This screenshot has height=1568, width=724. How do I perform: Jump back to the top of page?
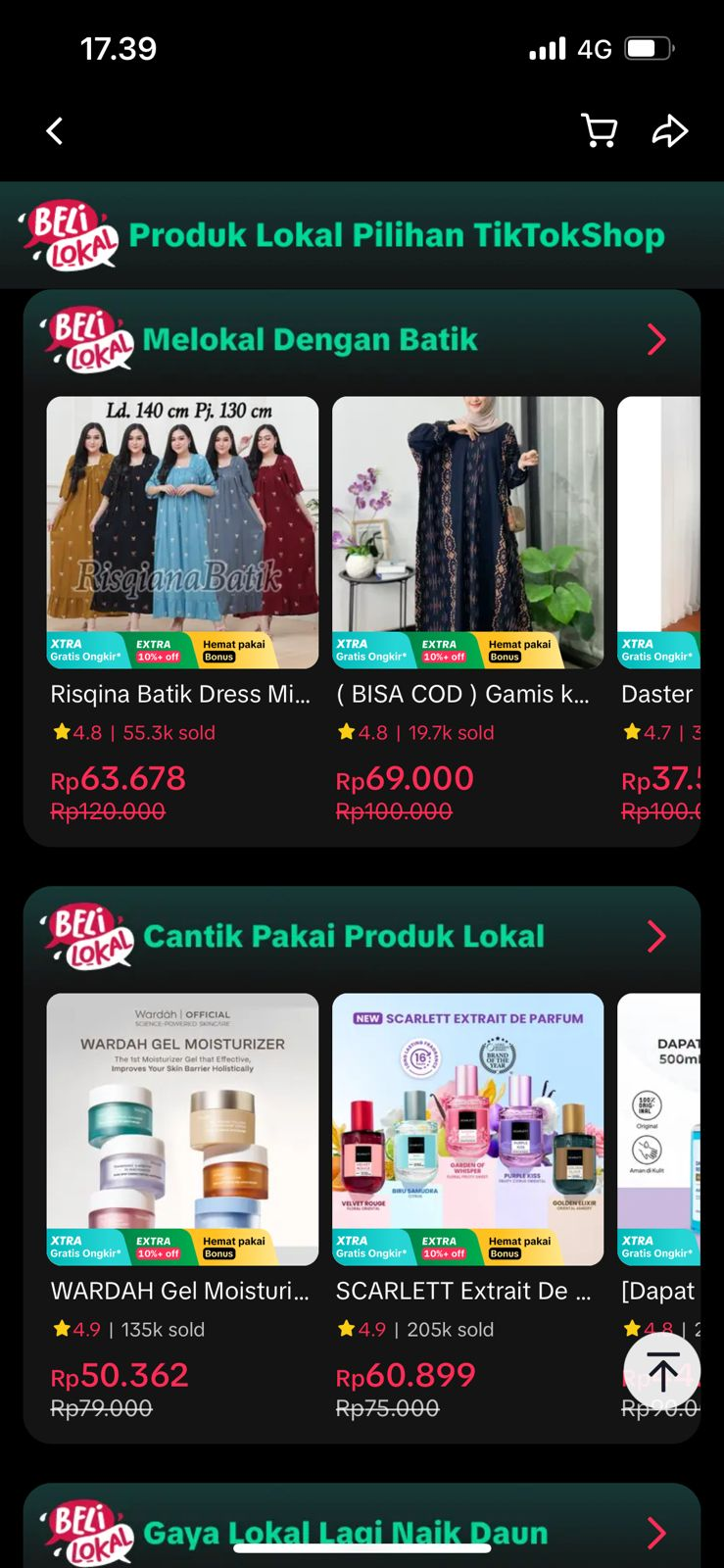click(x=662, y=1371)
